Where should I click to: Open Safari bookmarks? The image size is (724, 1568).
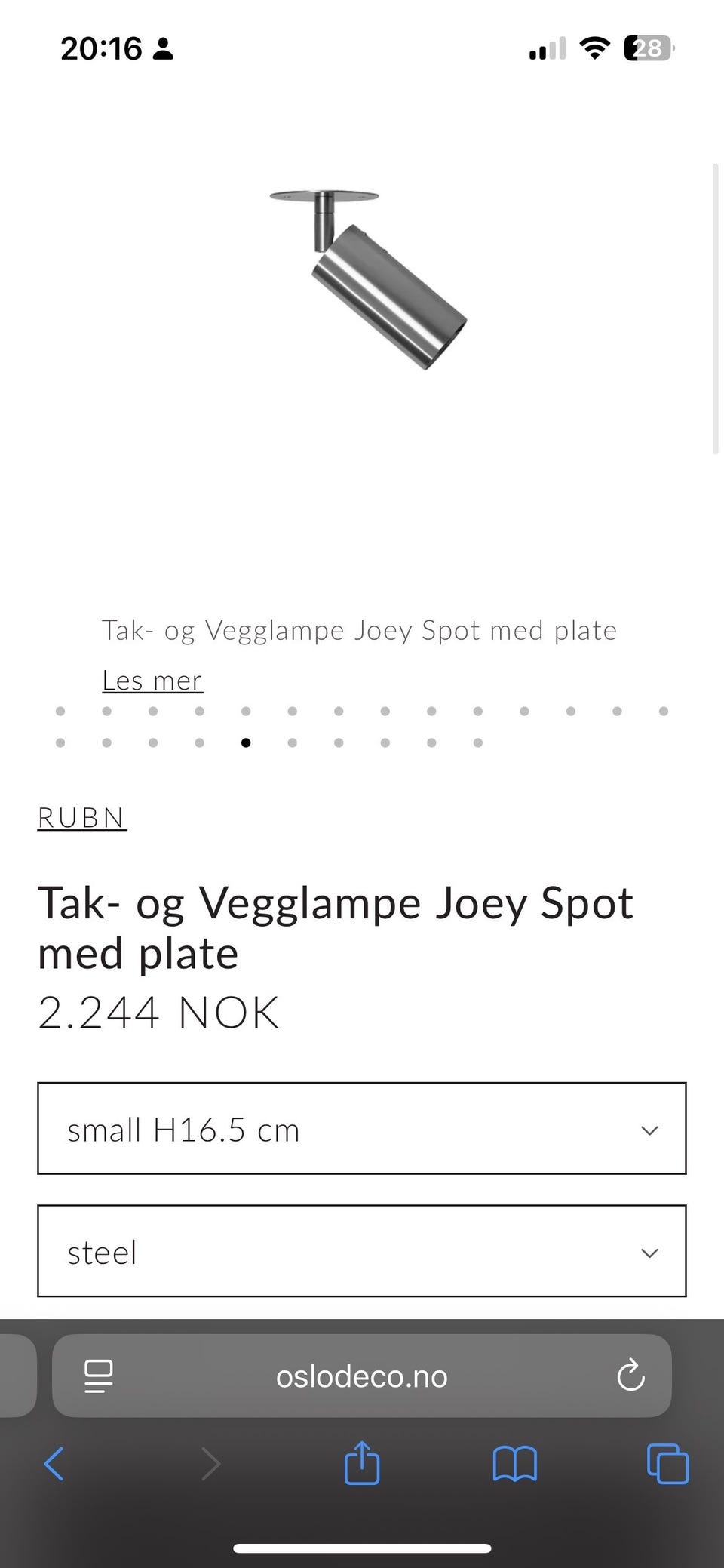[x=514, y=1464]
